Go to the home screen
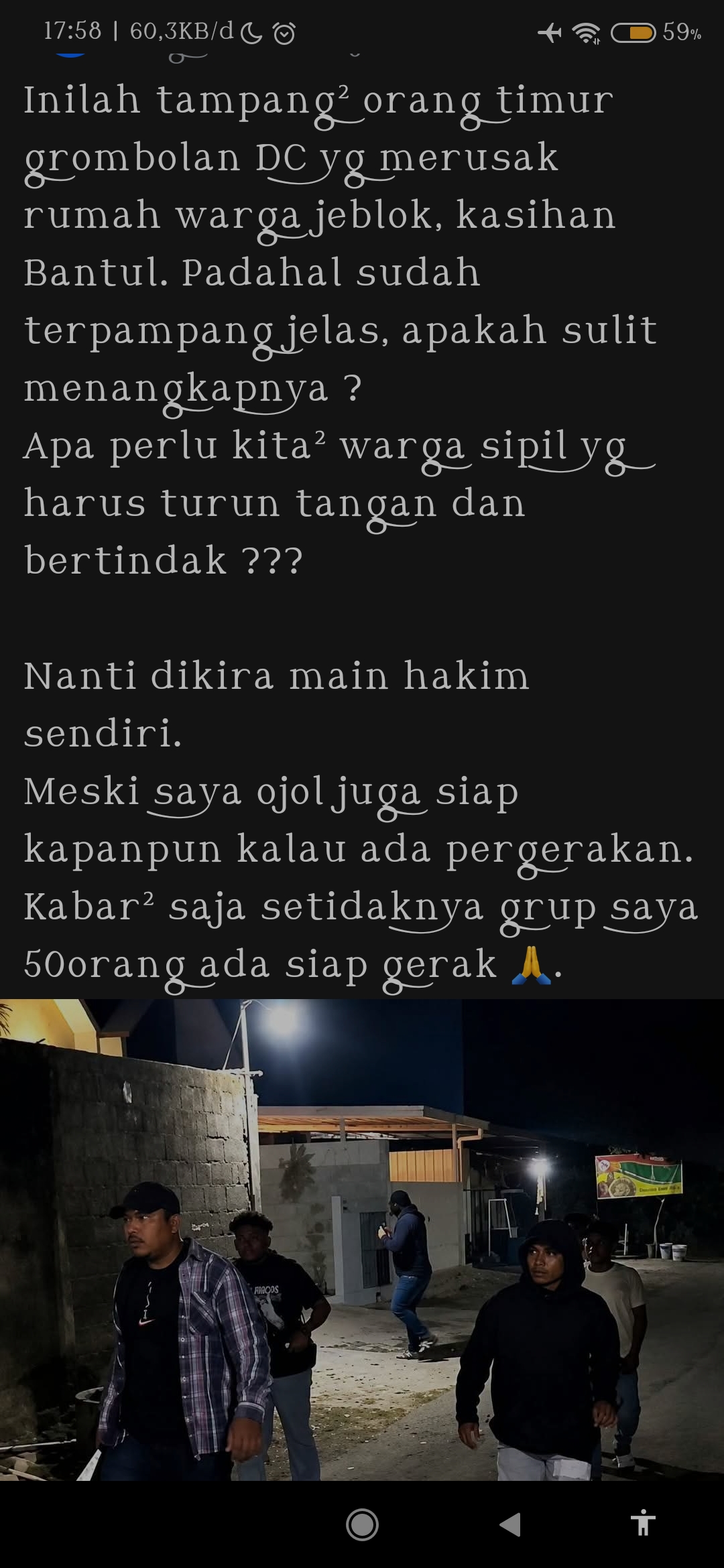Viewport: 724px width, 1568px height. 362,1525
